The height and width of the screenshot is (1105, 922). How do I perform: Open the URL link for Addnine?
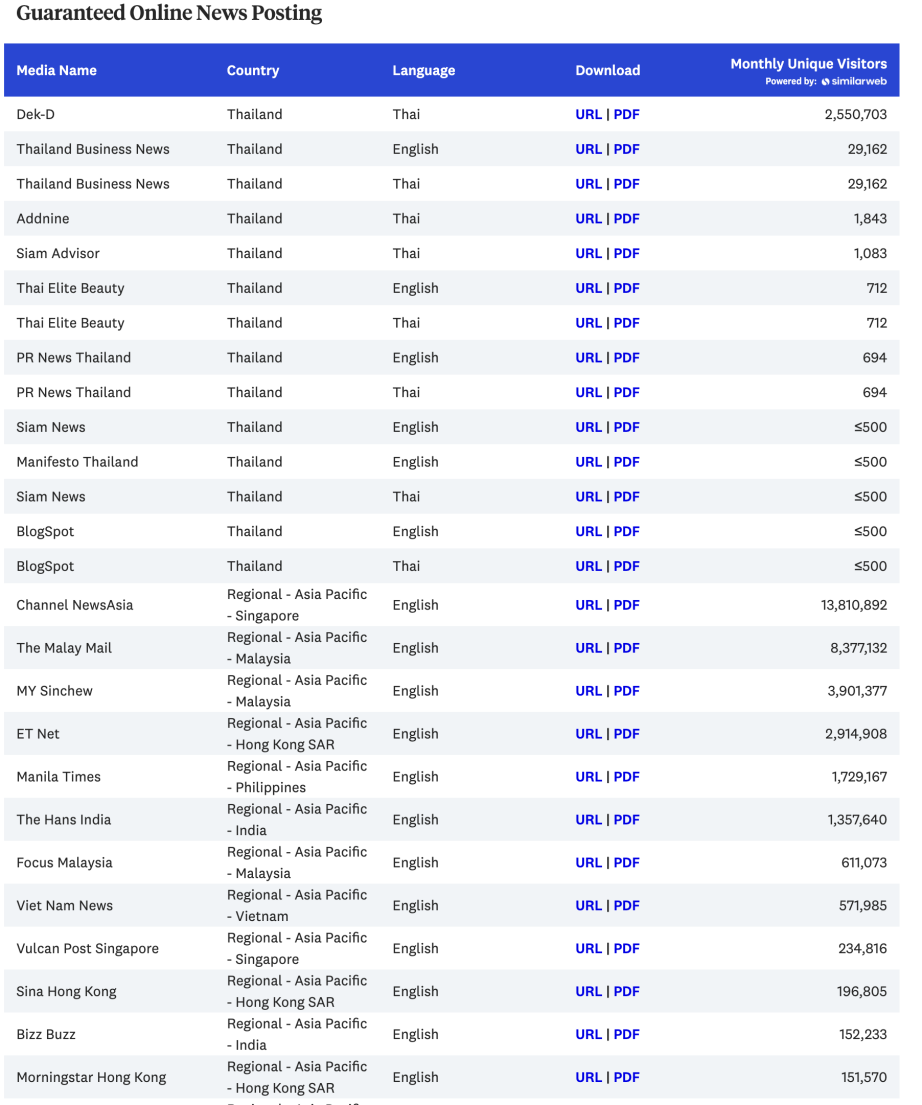588,218
